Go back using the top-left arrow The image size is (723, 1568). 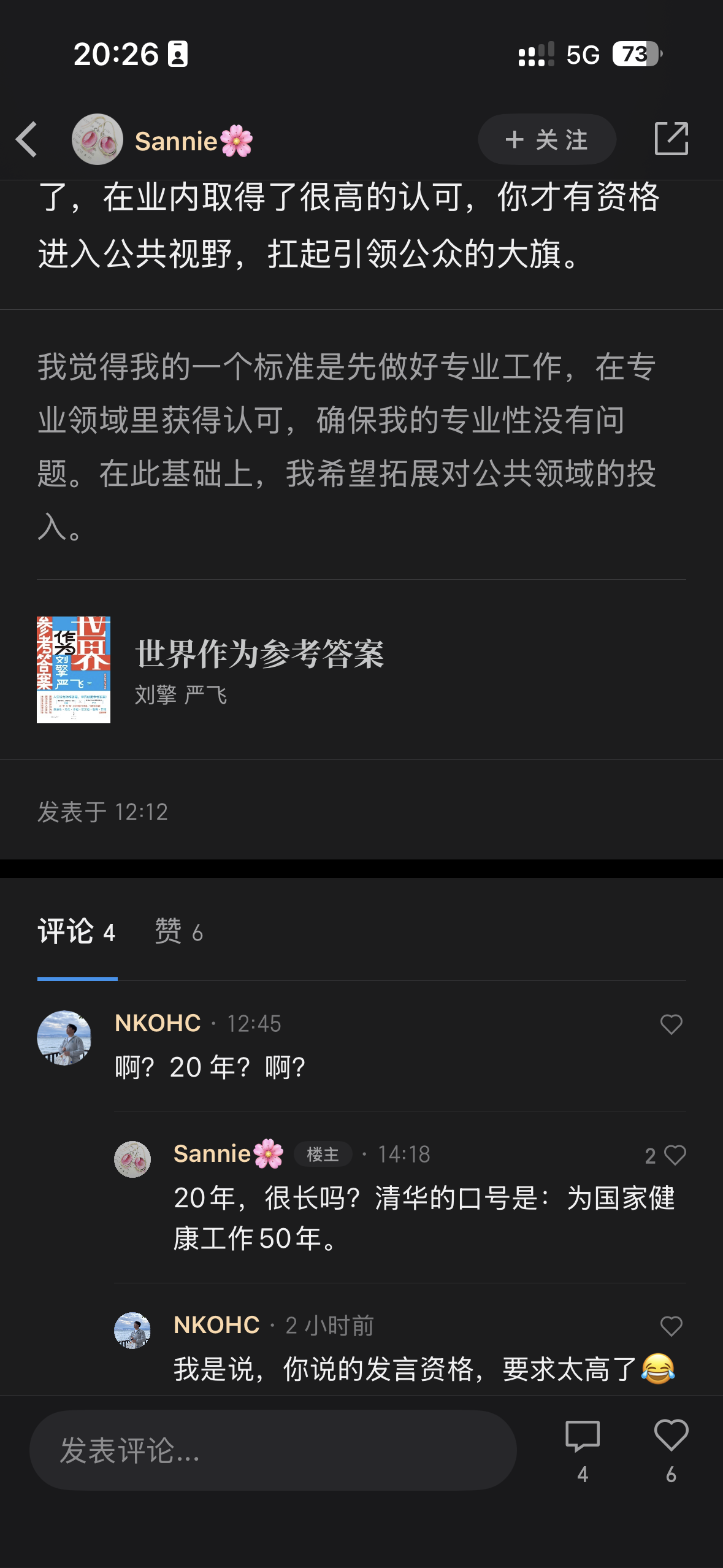click(x=27, y=139)
